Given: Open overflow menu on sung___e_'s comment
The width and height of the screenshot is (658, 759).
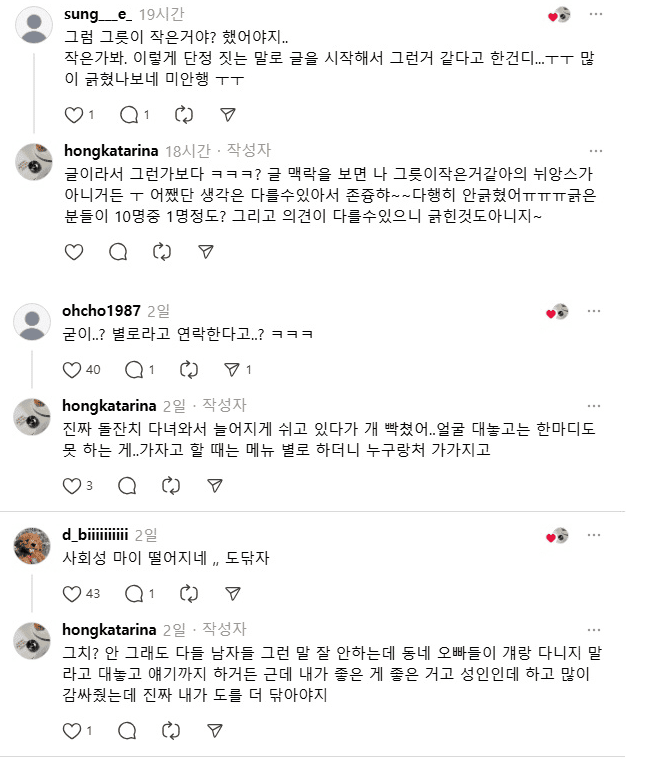Looking at the screenshot, I should tap(596, 14).
